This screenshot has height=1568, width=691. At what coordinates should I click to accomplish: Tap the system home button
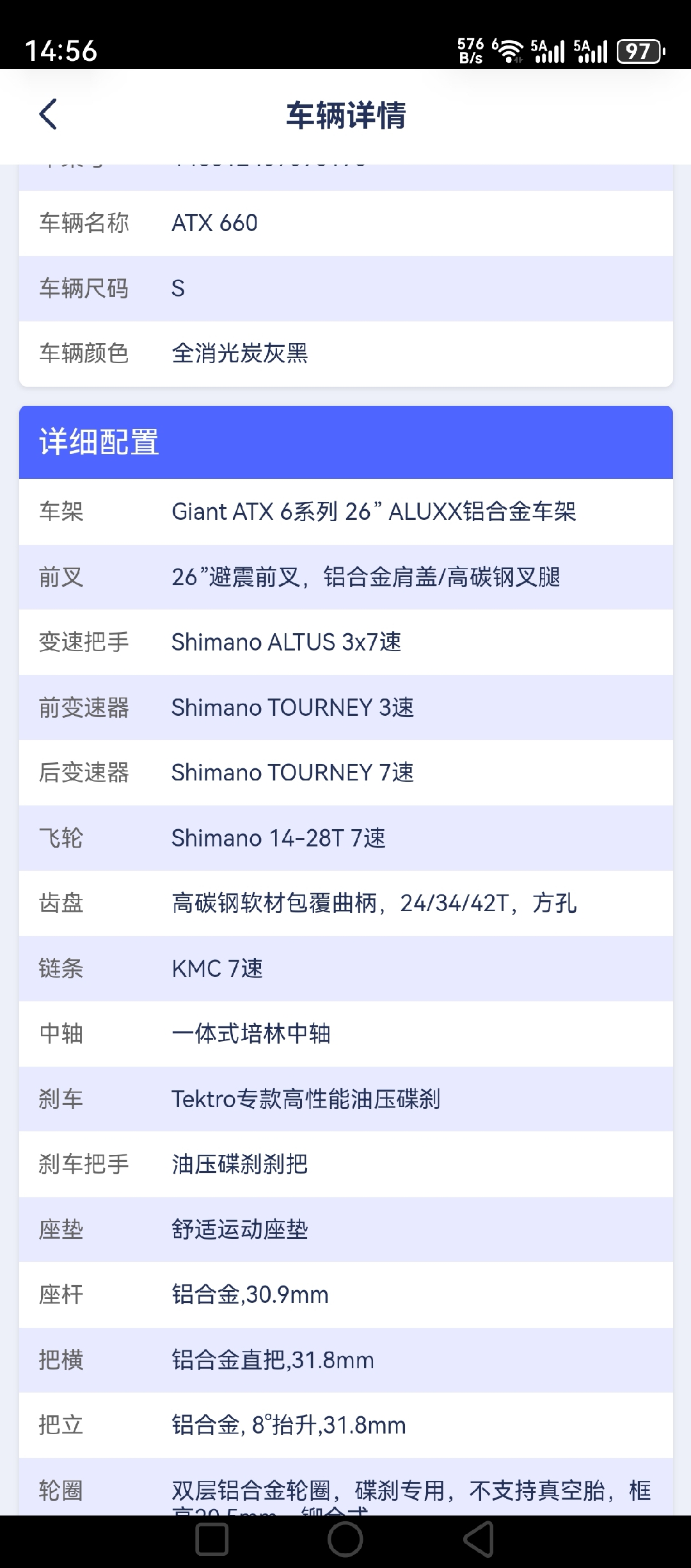pyautogui.click(x=345, y=1539)
